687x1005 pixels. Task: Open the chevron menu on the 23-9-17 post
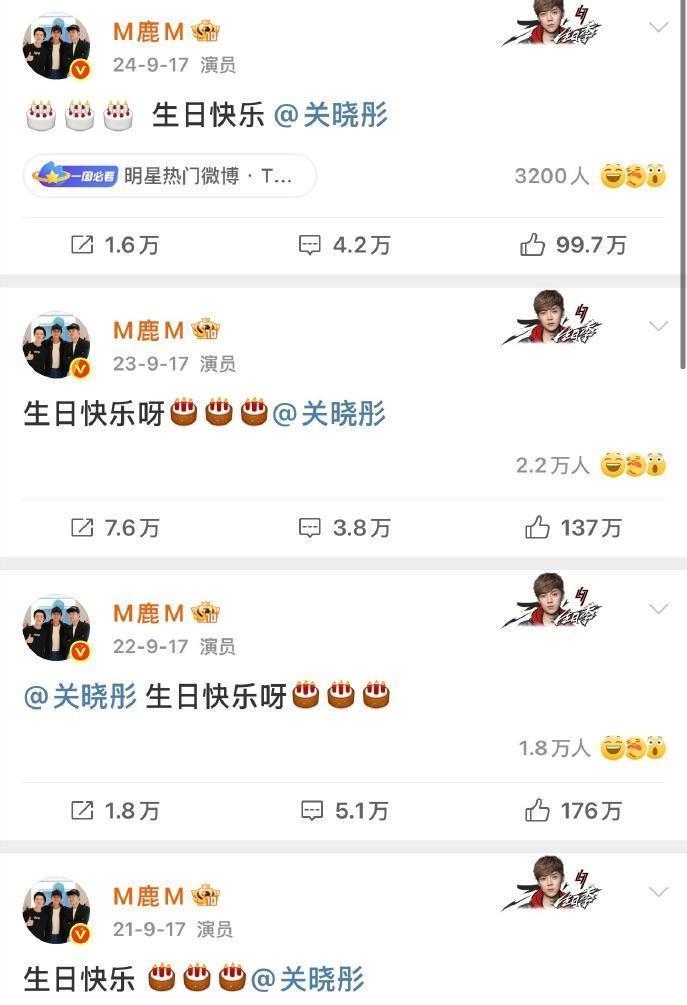[x=658, y=326]
